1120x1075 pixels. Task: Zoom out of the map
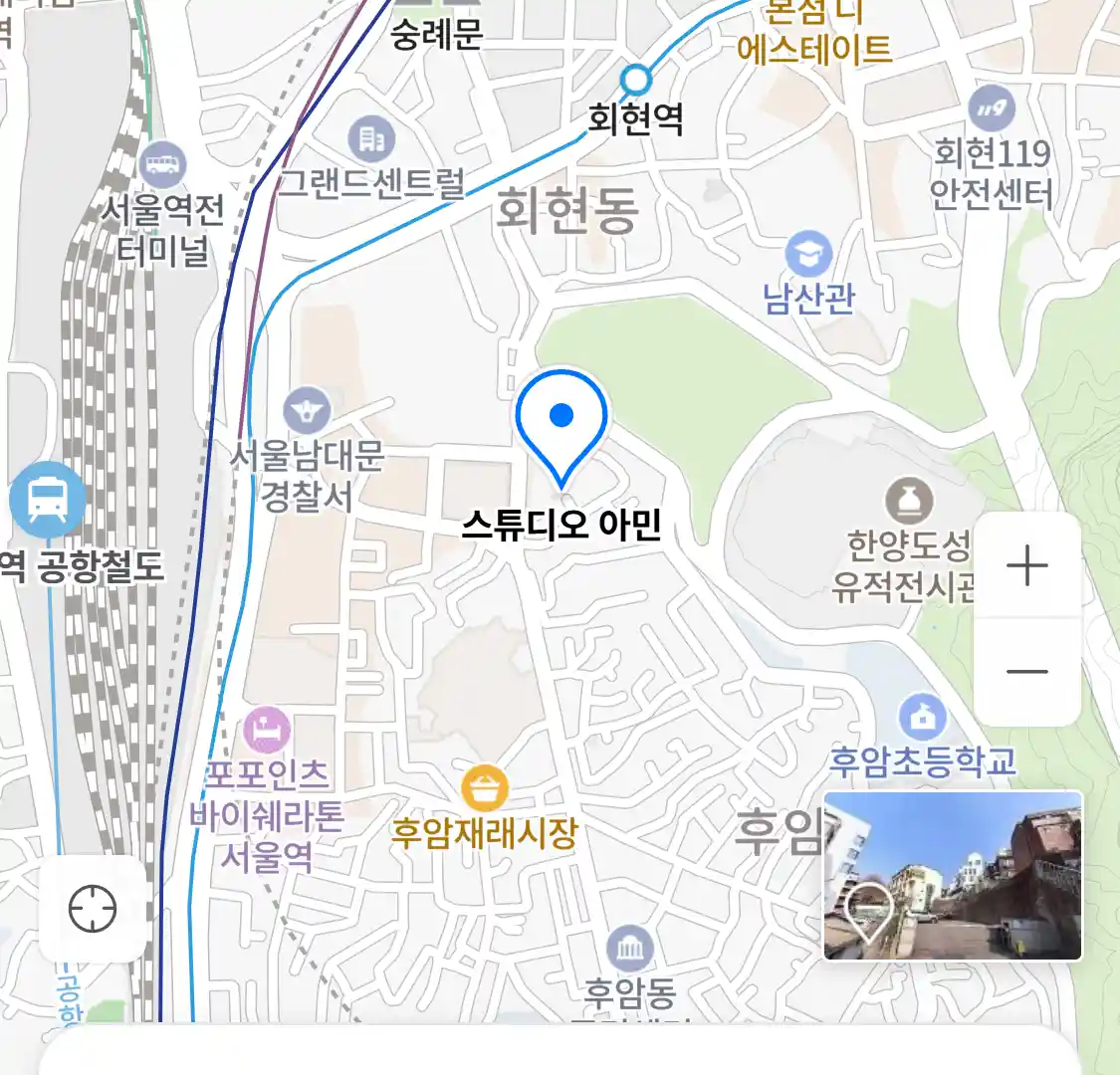pos(1026,672)
